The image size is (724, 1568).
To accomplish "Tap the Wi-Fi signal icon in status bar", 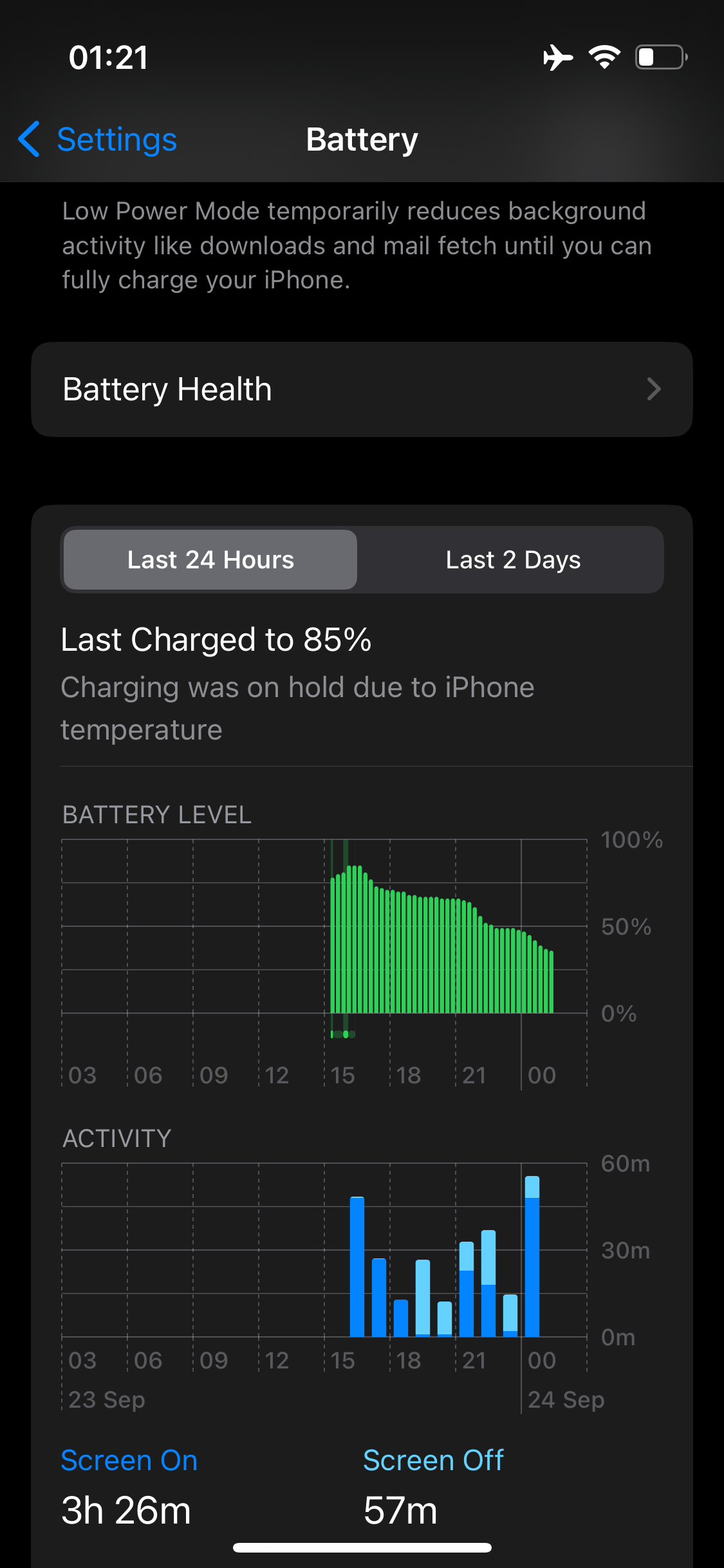I will coord(604,57).
